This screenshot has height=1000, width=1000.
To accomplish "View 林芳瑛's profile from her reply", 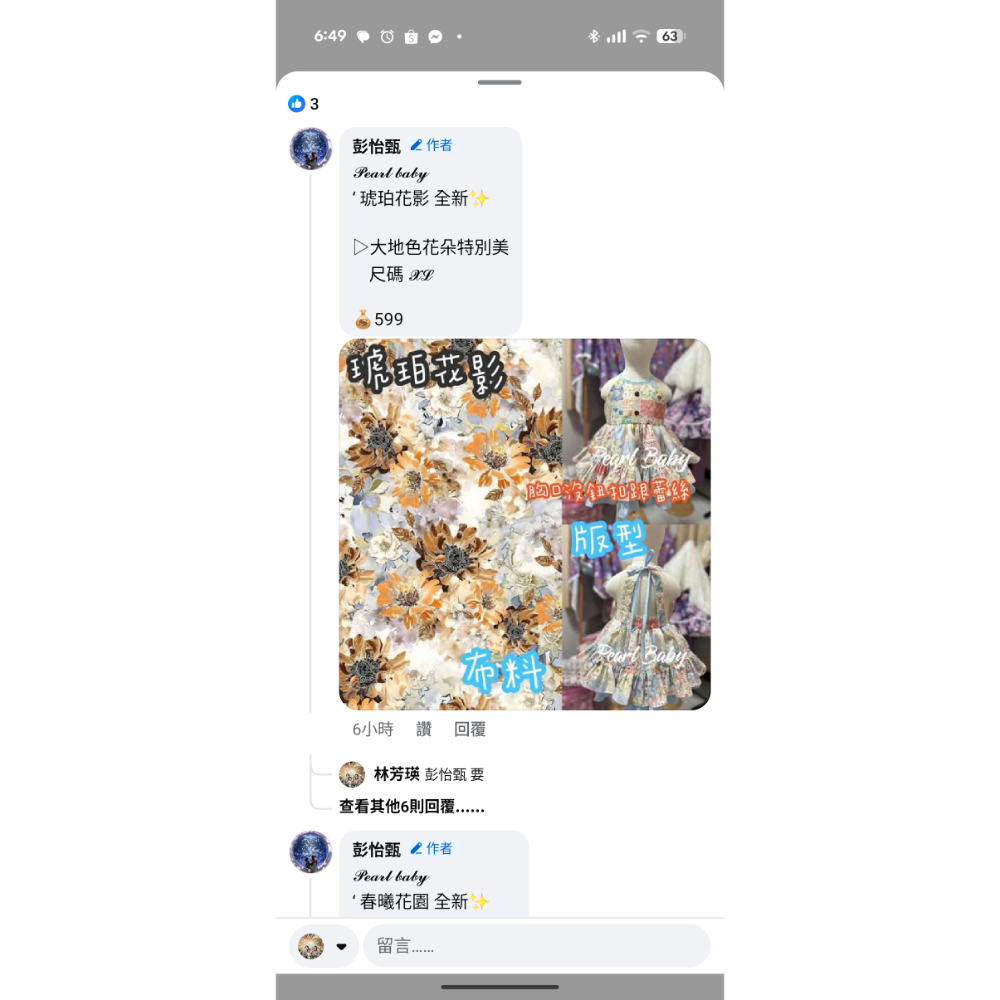I will click(x=397, y=774).
